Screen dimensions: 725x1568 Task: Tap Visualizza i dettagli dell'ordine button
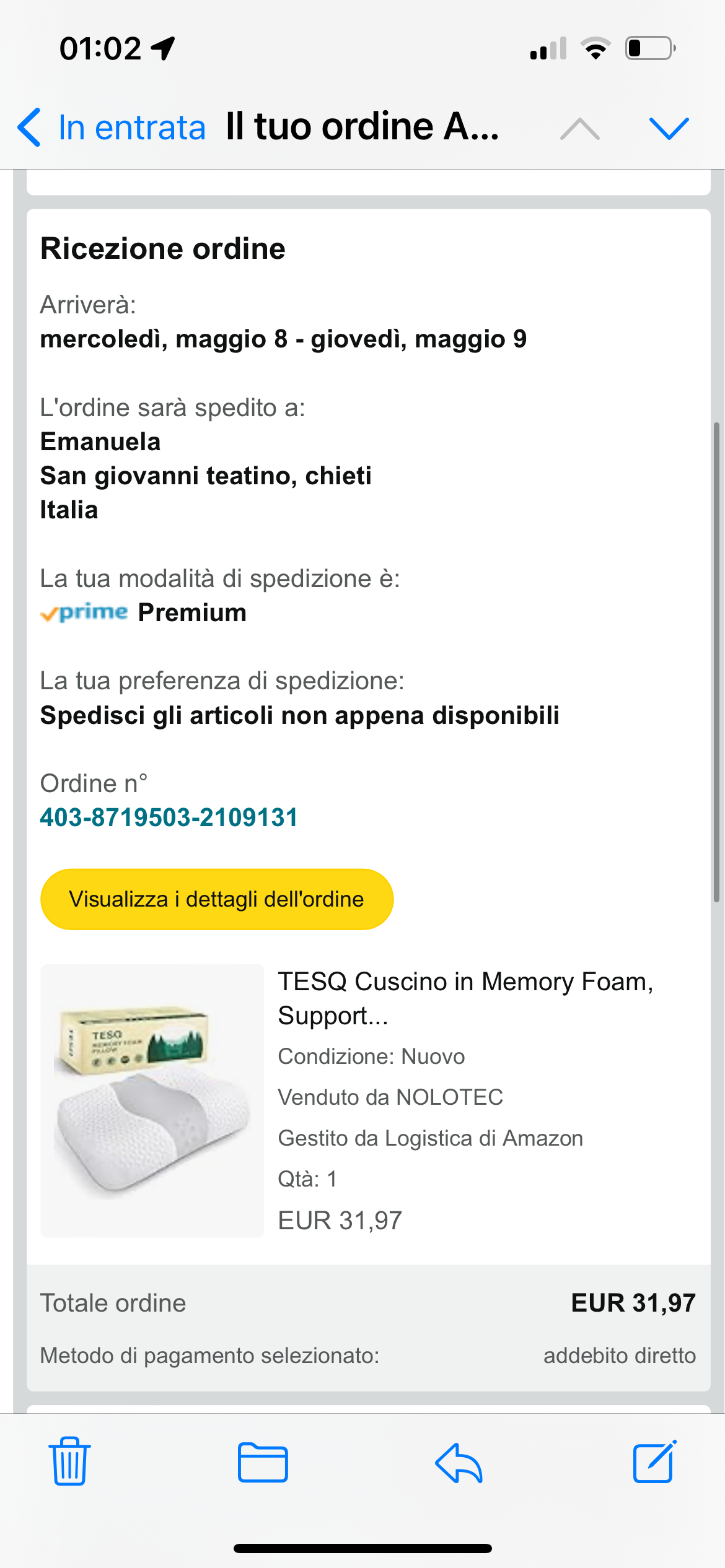217,899
